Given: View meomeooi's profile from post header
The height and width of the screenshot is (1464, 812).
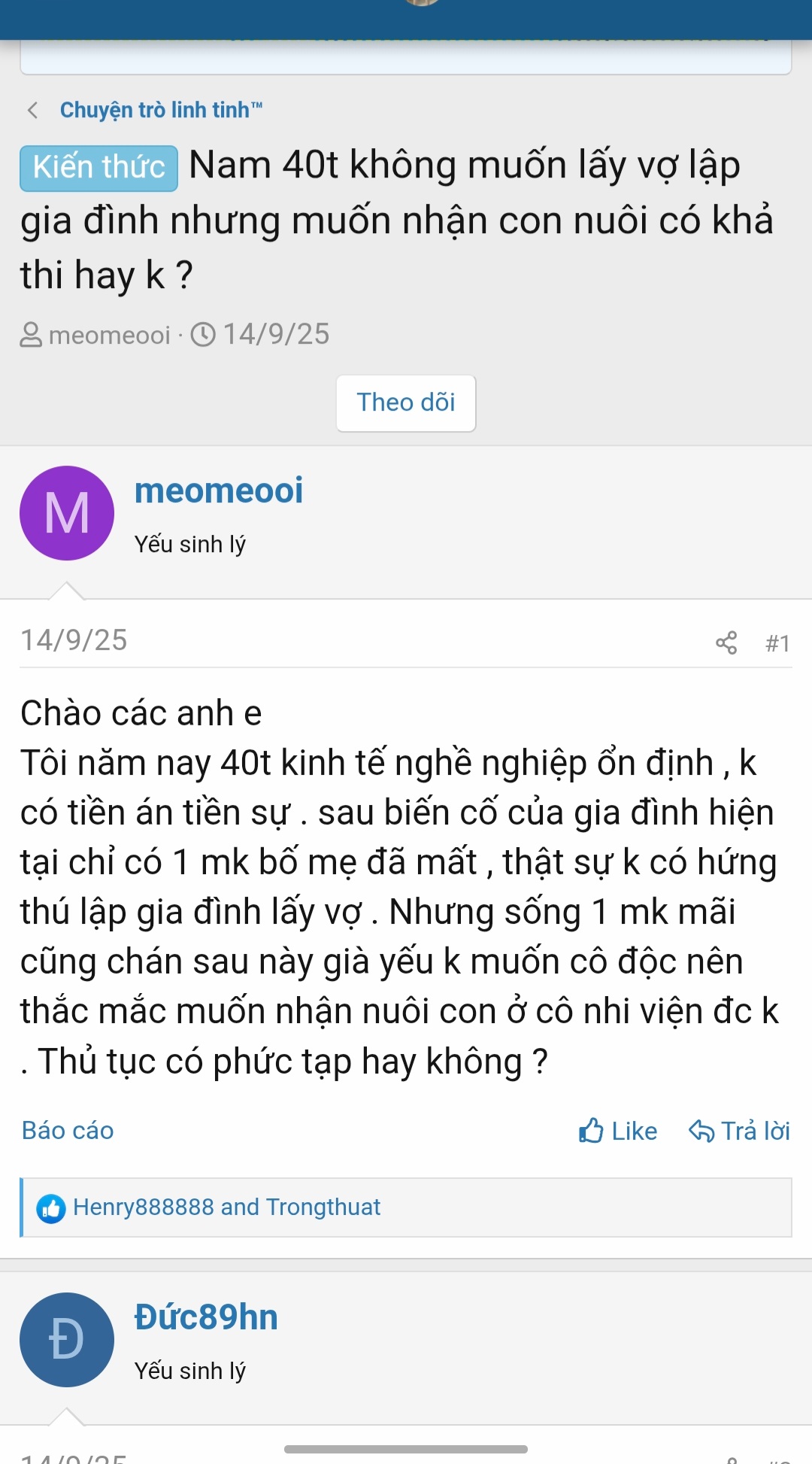Looking at the screenshot, I should coord(219,491).
